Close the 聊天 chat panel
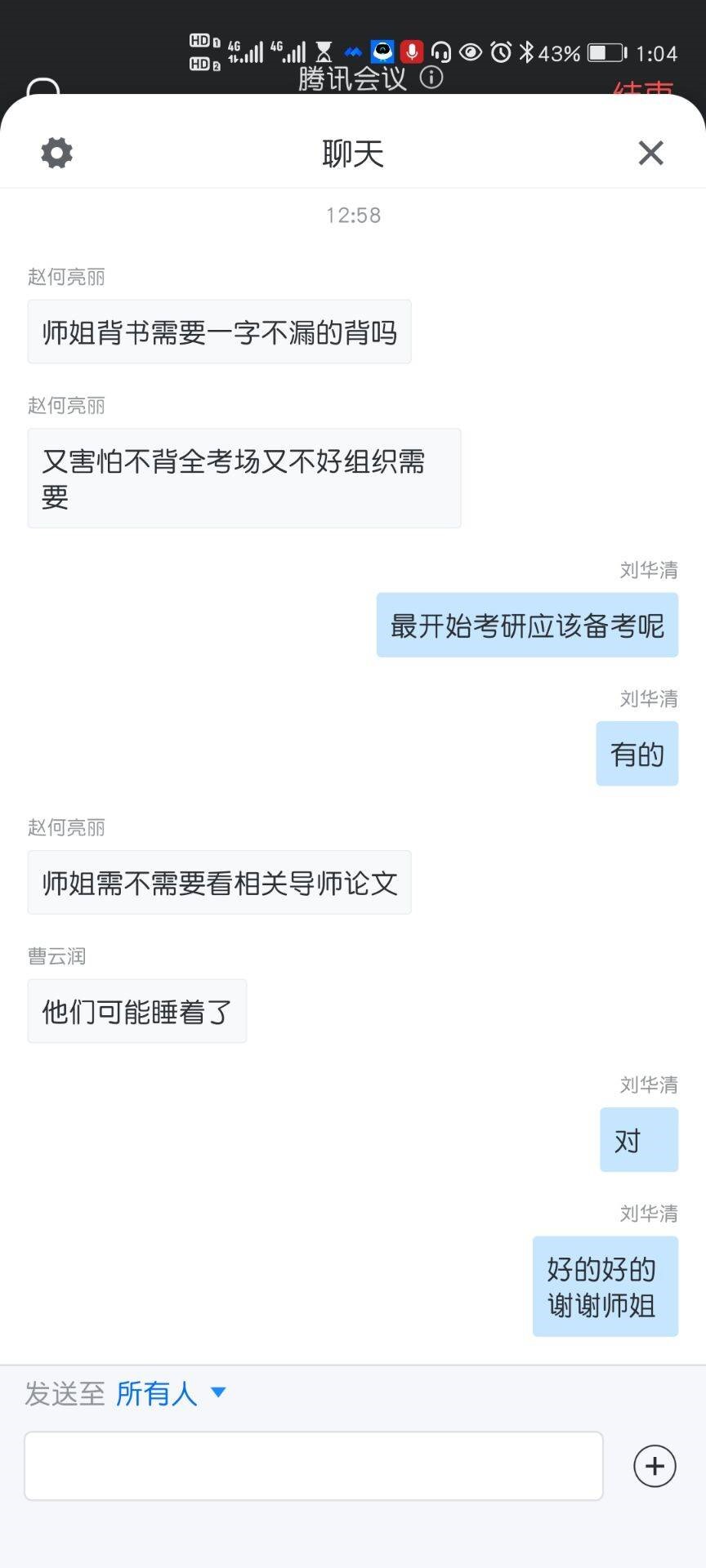Image resolution: width=706 pixels, height=1568 pixels. 650,153
